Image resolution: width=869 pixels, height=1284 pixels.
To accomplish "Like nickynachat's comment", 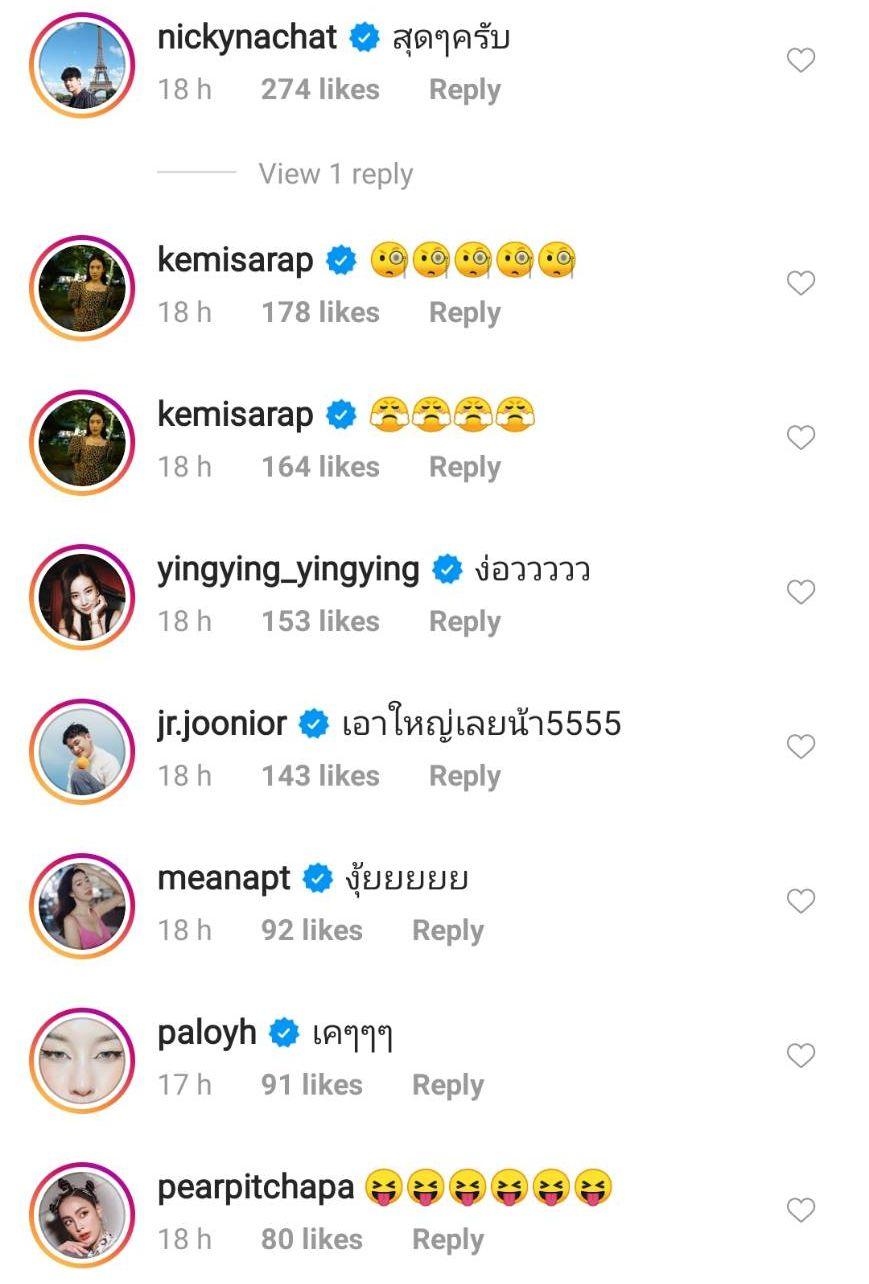I will coord(801,61).
